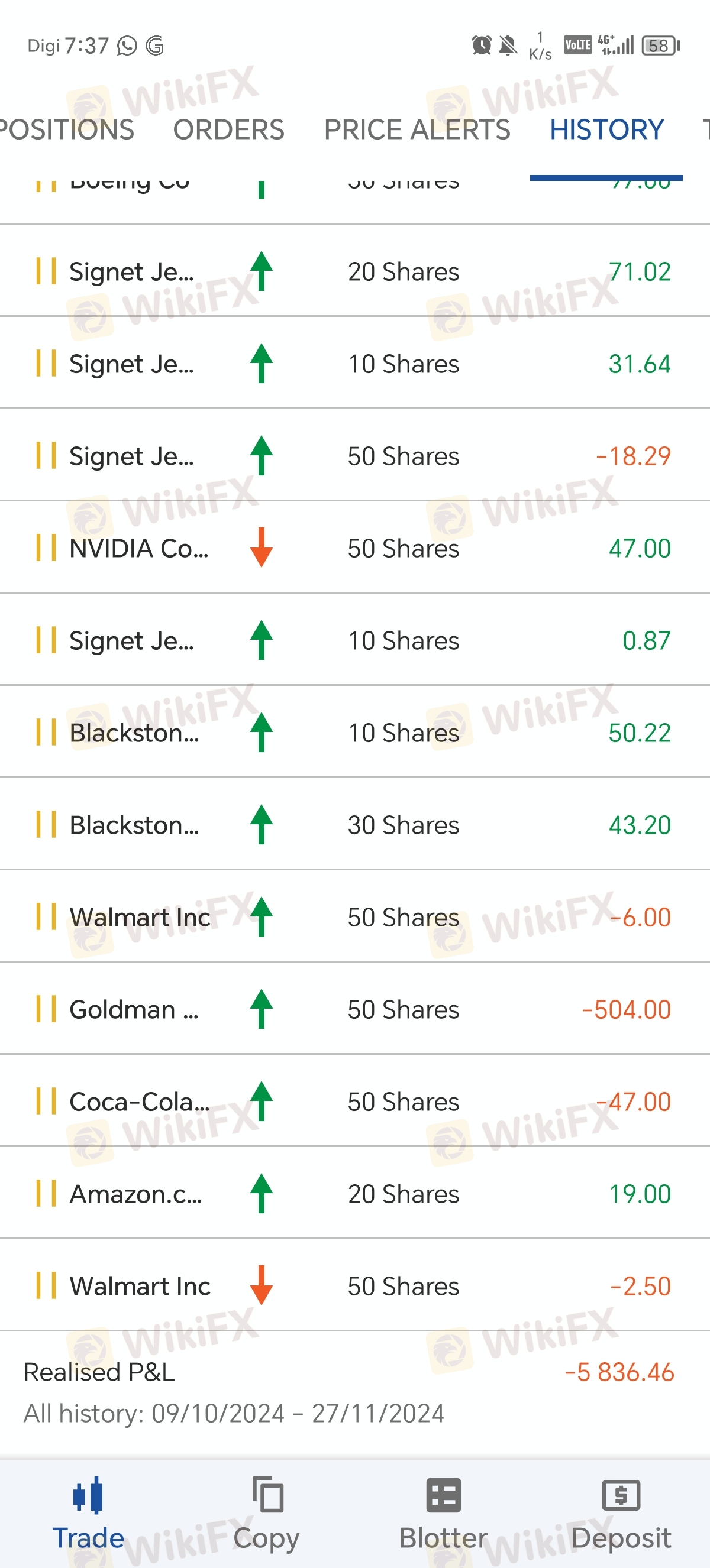Screen dimensions: 710x1568
Task: View the NVIDIA 50 shares trade
Action: coord(355,548)
